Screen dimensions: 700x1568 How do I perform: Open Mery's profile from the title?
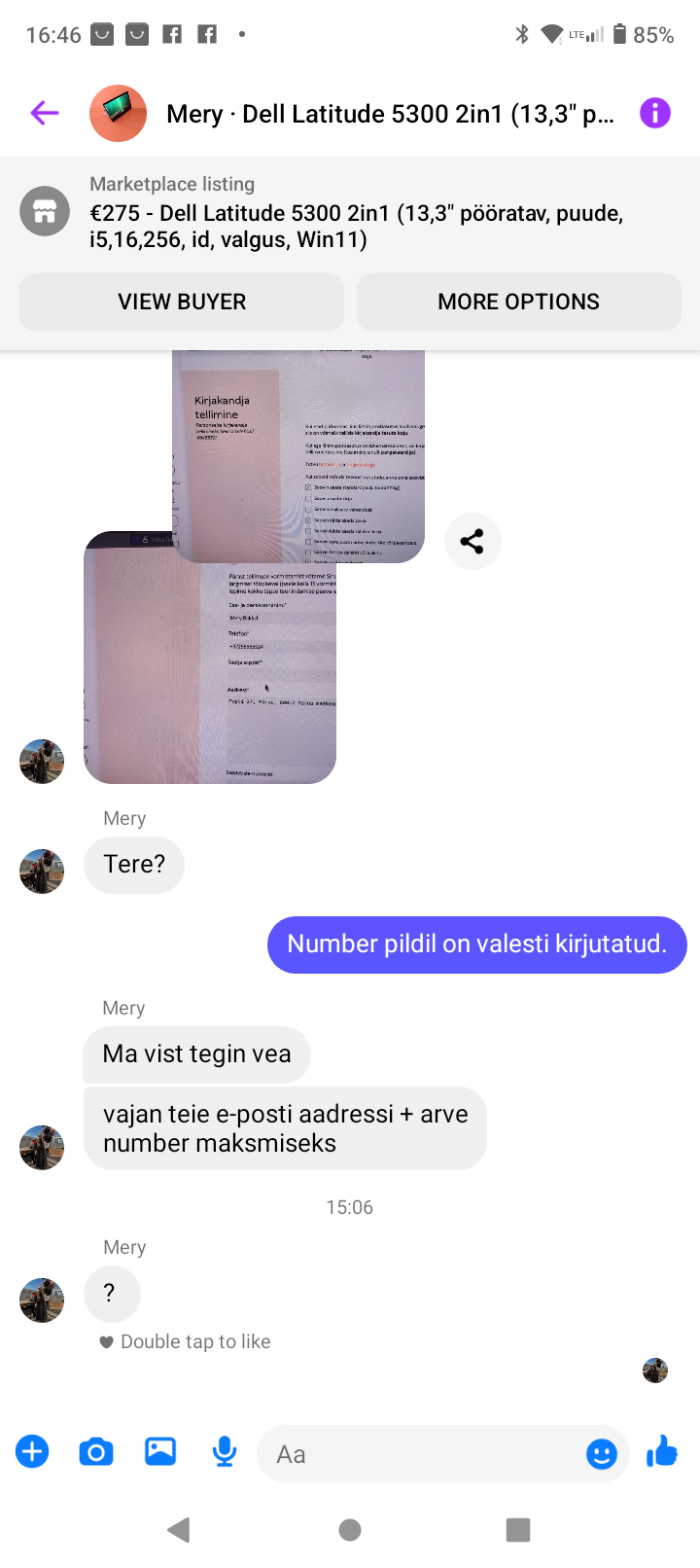pos(390,114)
